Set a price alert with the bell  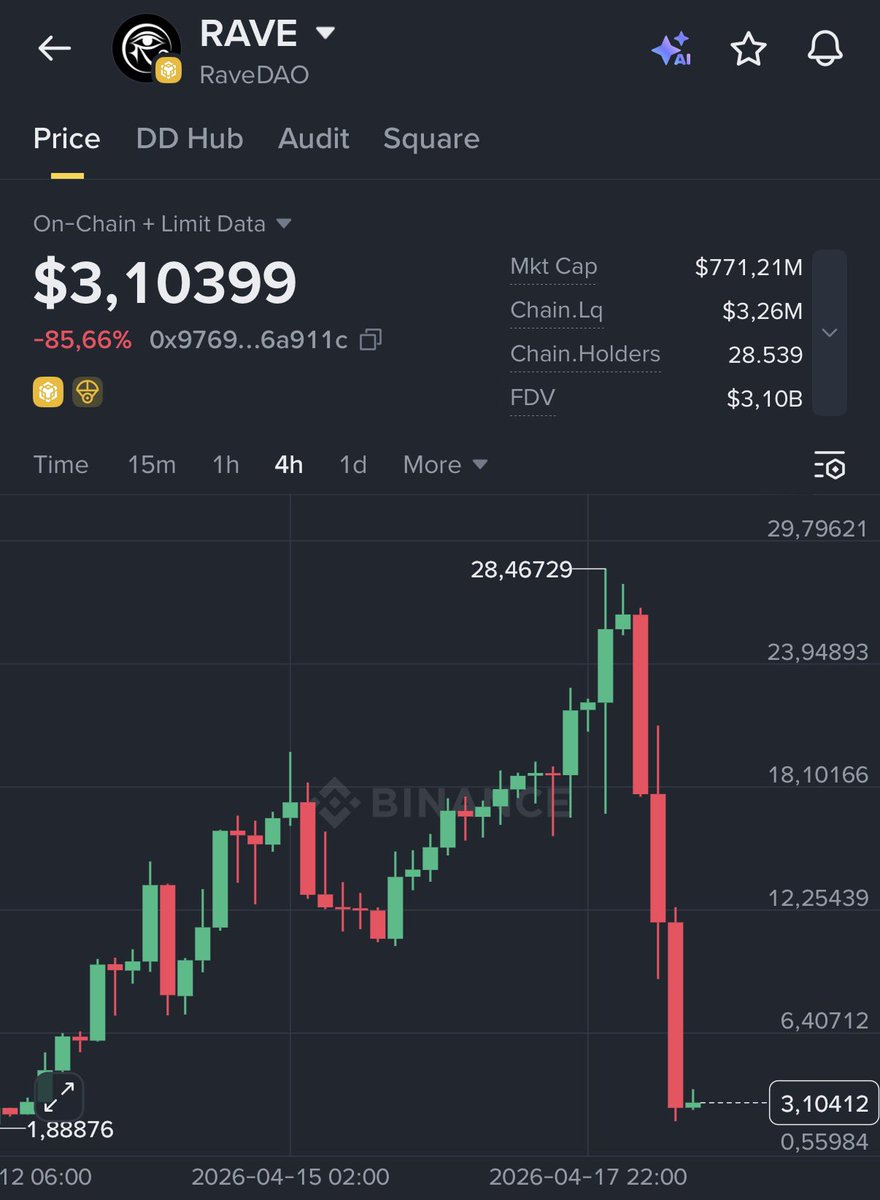[x=825, y=48]
